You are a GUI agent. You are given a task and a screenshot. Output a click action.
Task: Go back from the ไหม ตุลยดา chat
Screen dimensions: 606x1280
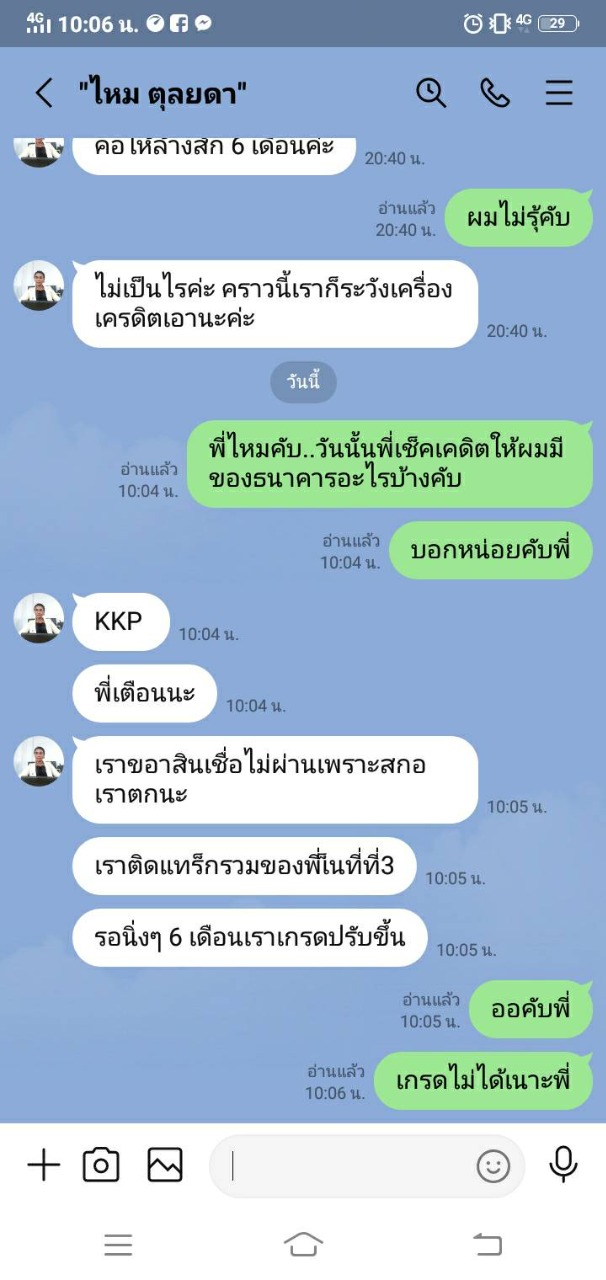[x=43, y=93]
